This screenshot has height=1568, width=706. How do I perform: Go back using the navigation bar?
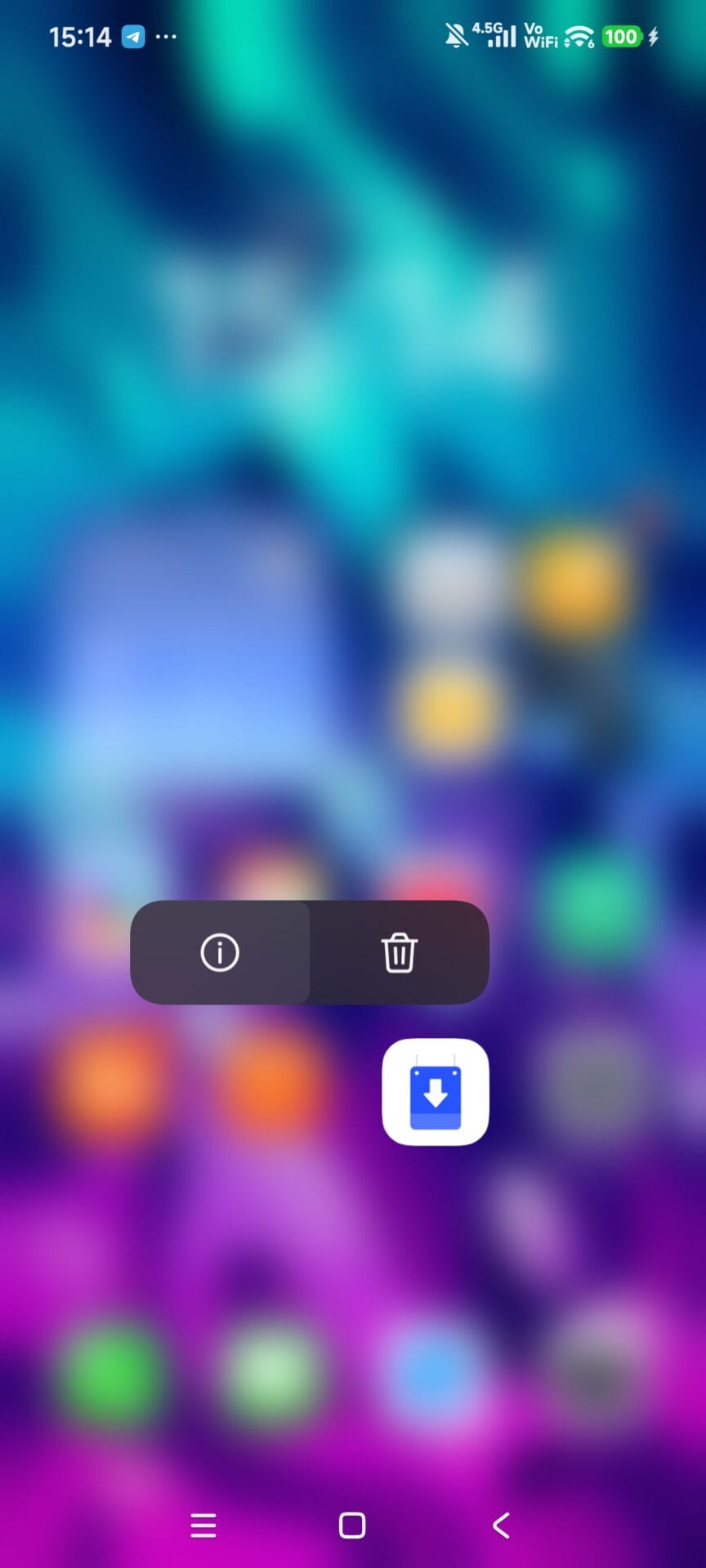502,1525
